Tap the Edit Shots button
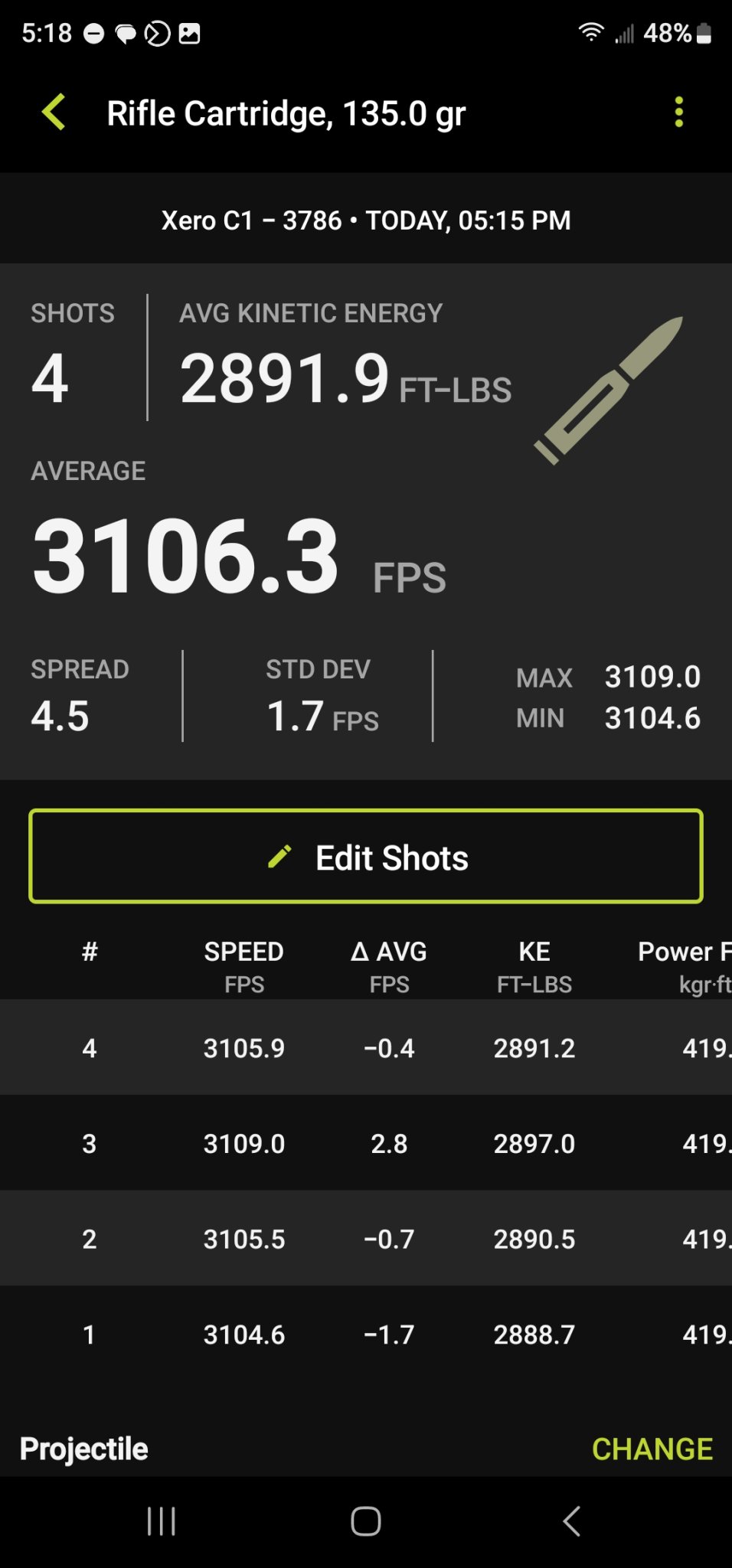The image size is (732, 1568). point(366,856)
